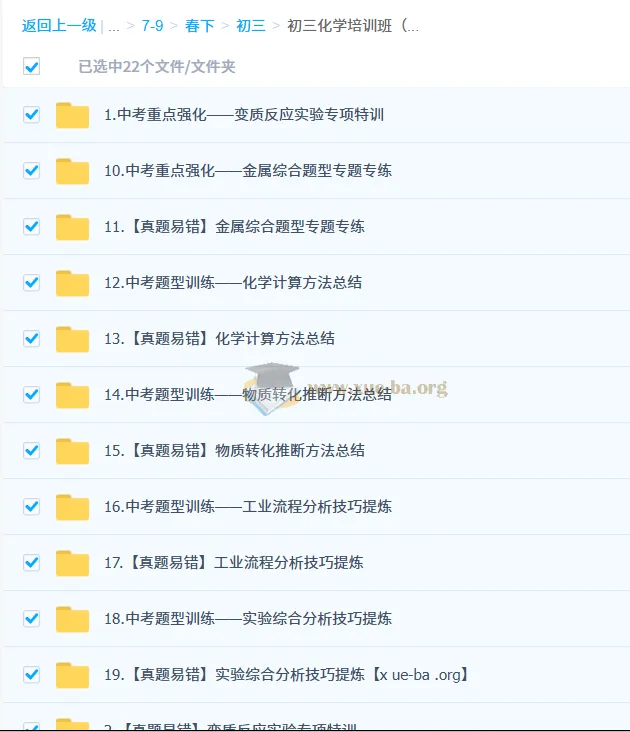
Task: Tap the 返回上一级 link
Action: (x=59, y=26)
